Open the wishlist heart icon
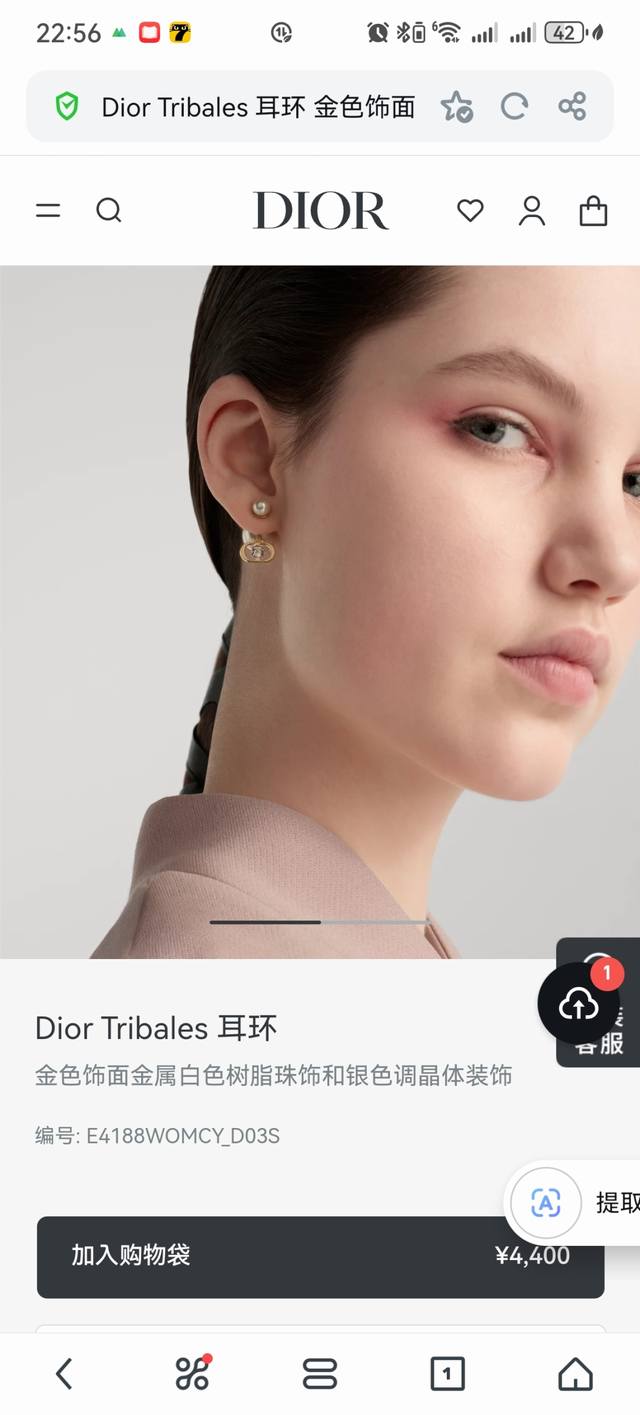This screenshot has width=640, height=1415. pos(470,211)
